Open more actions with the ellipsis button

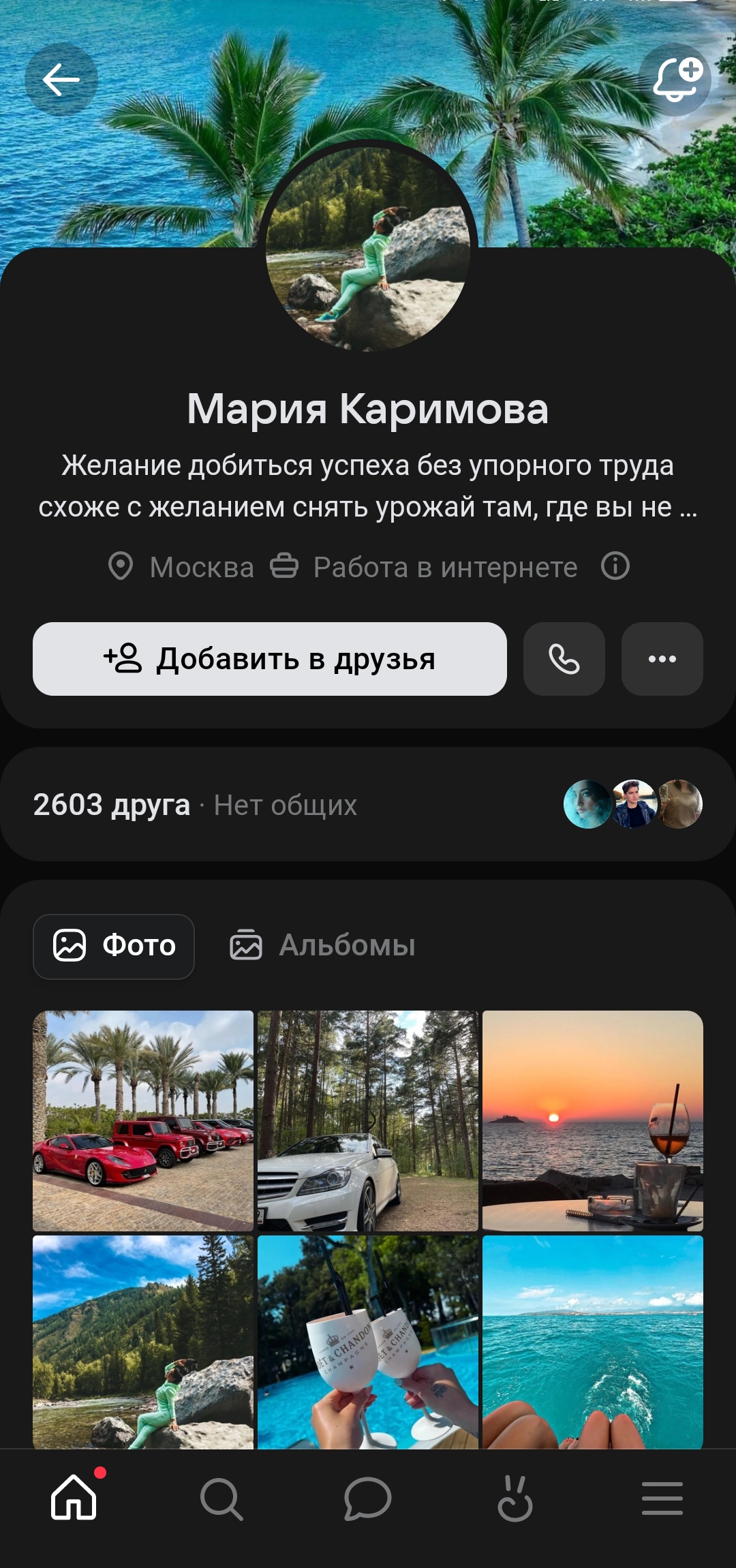[x=661, y=659]
